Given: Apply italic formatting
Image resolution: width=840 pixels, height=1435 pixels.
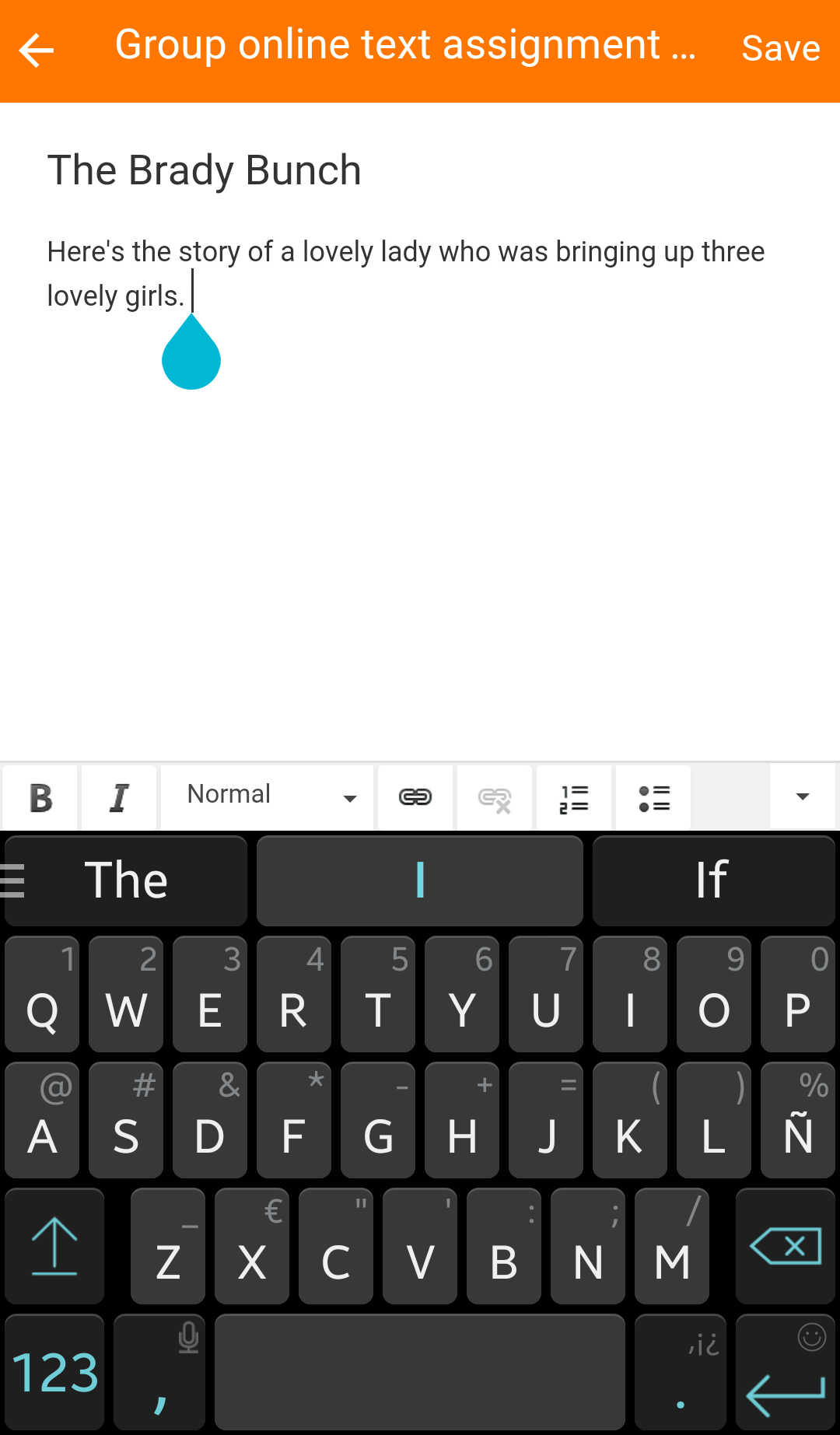Looking at the screenshot, I should (119, 797).
